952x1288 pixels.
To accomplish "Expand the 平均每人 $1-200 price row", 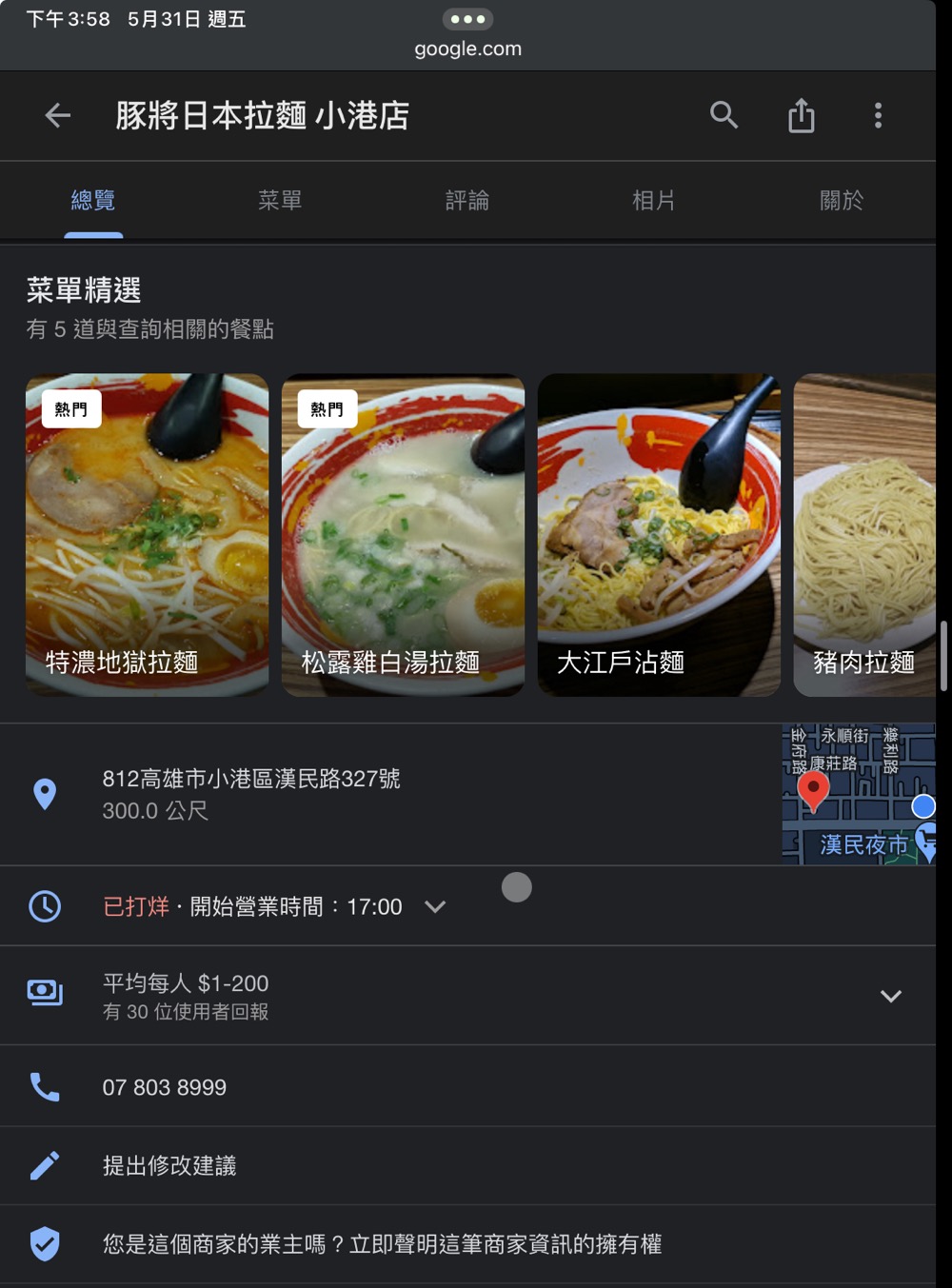I will 890,996.
